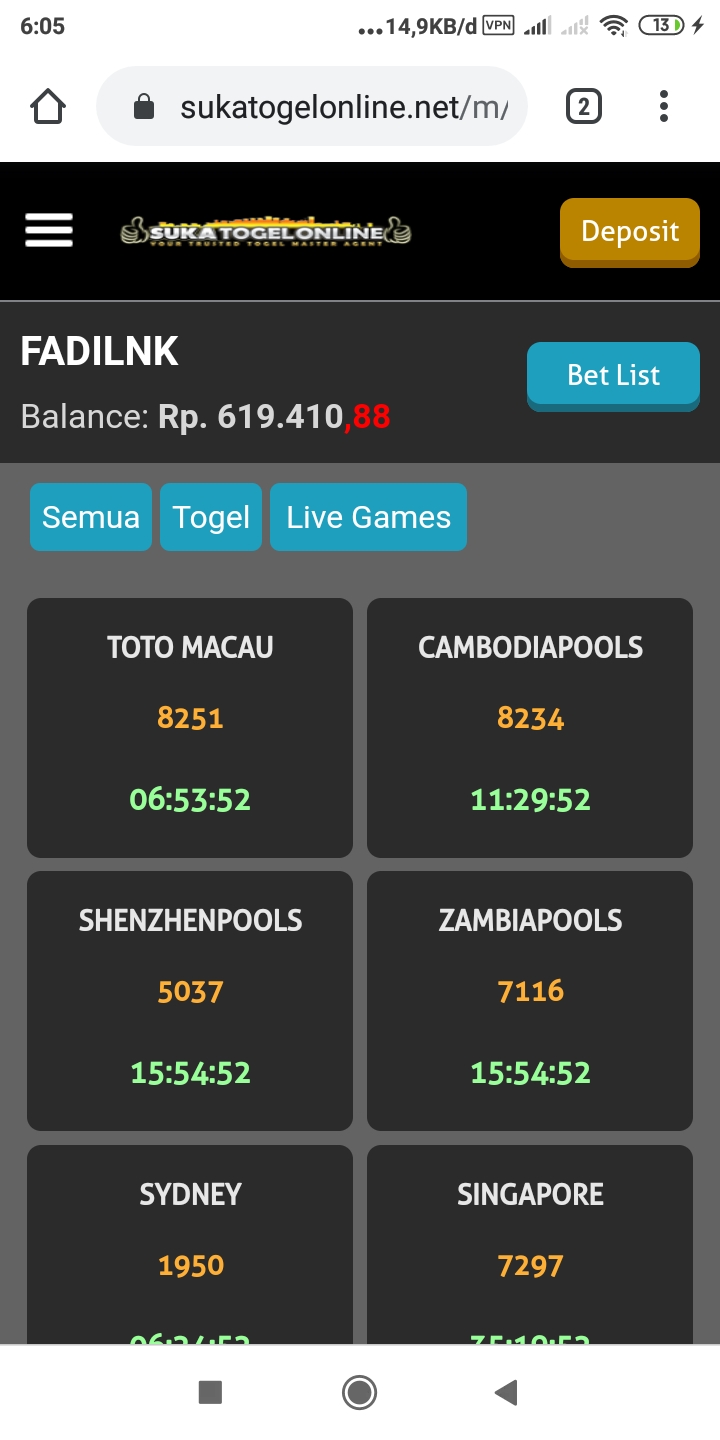This screenshot has width=720, height=1440.
Task: Open the browser three-dot menu
Action: click(663, 106)
